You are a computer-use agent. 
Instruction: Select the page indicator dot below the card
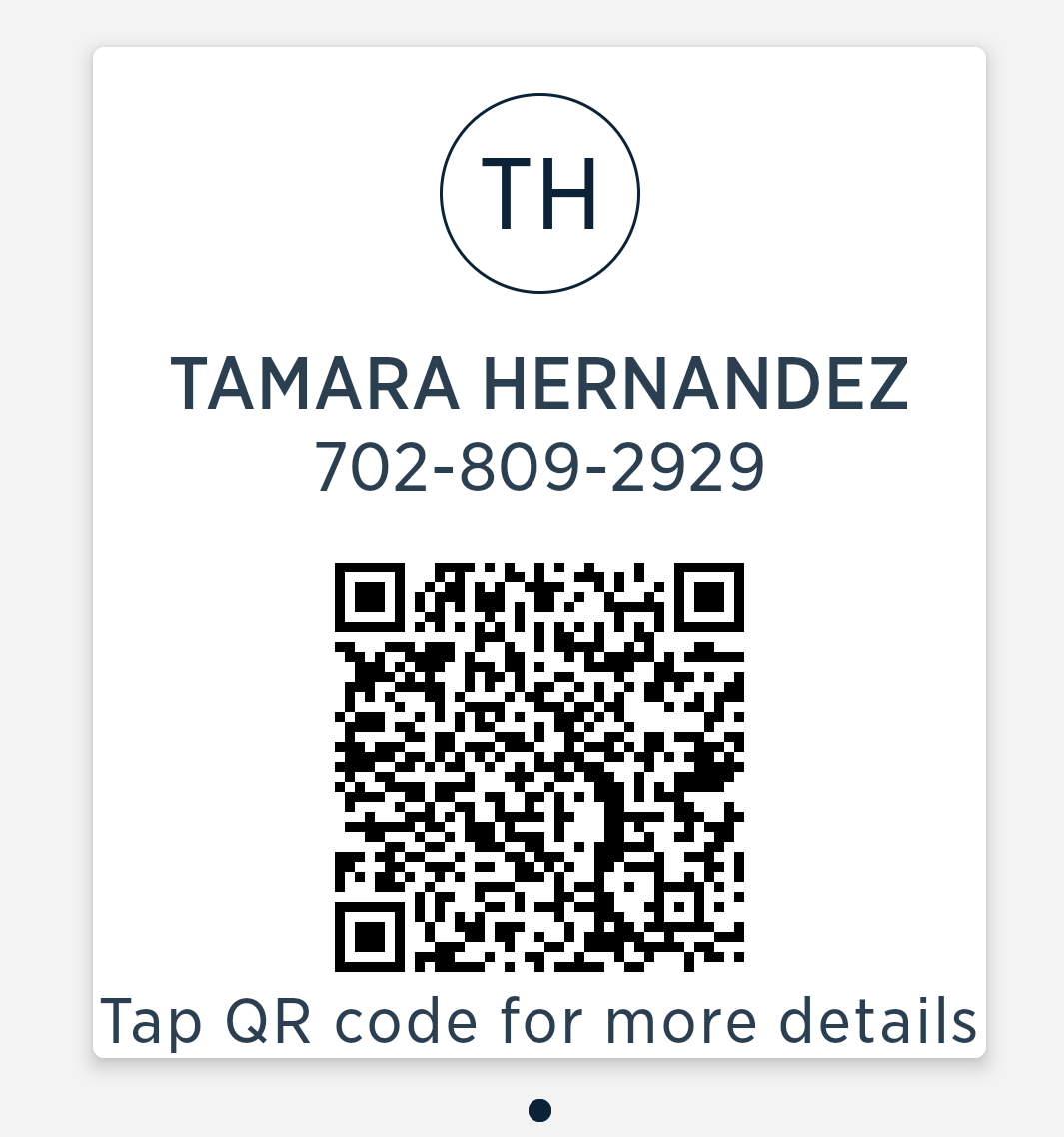pyautogui.click(x=539, y=1109)
